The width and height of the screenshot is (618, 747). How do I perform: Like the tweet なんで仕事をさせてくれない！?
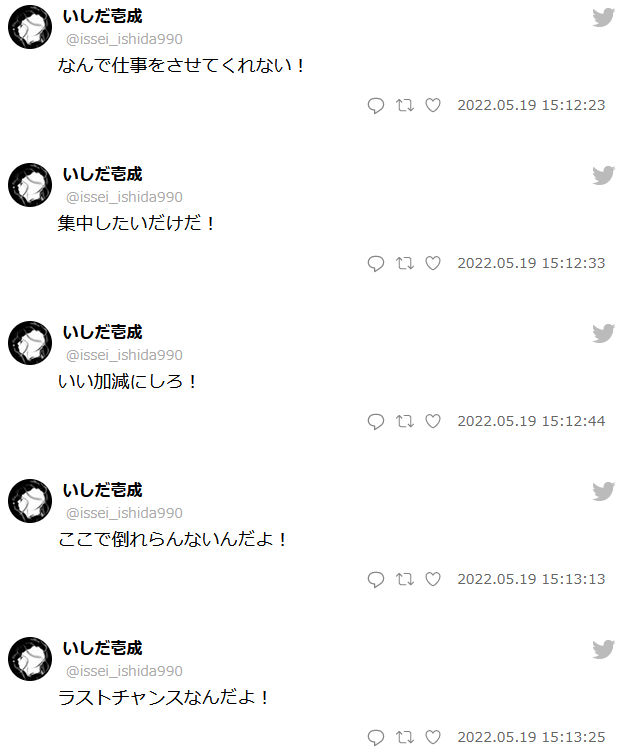[433, 105]
